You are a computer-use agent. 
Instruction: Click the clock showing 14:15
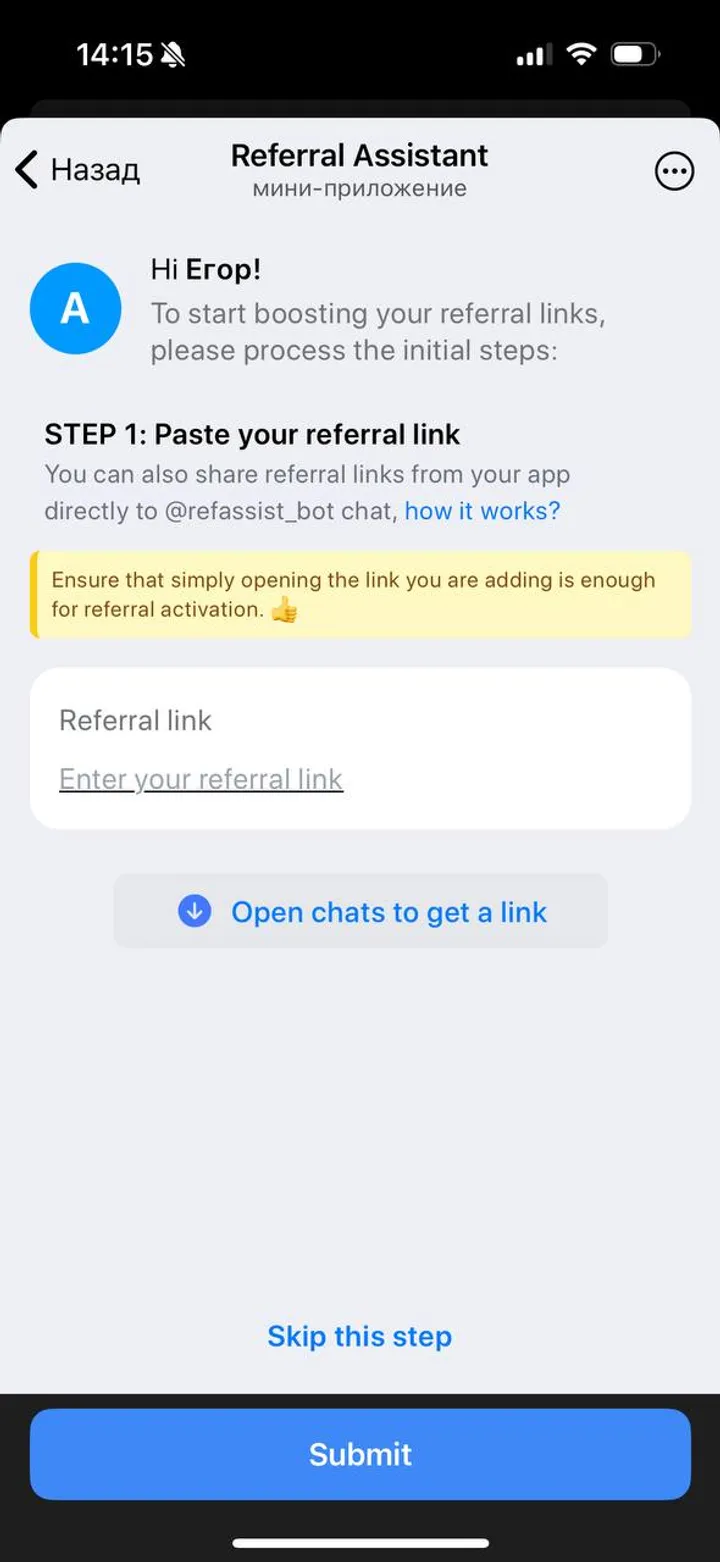point(113,55)
